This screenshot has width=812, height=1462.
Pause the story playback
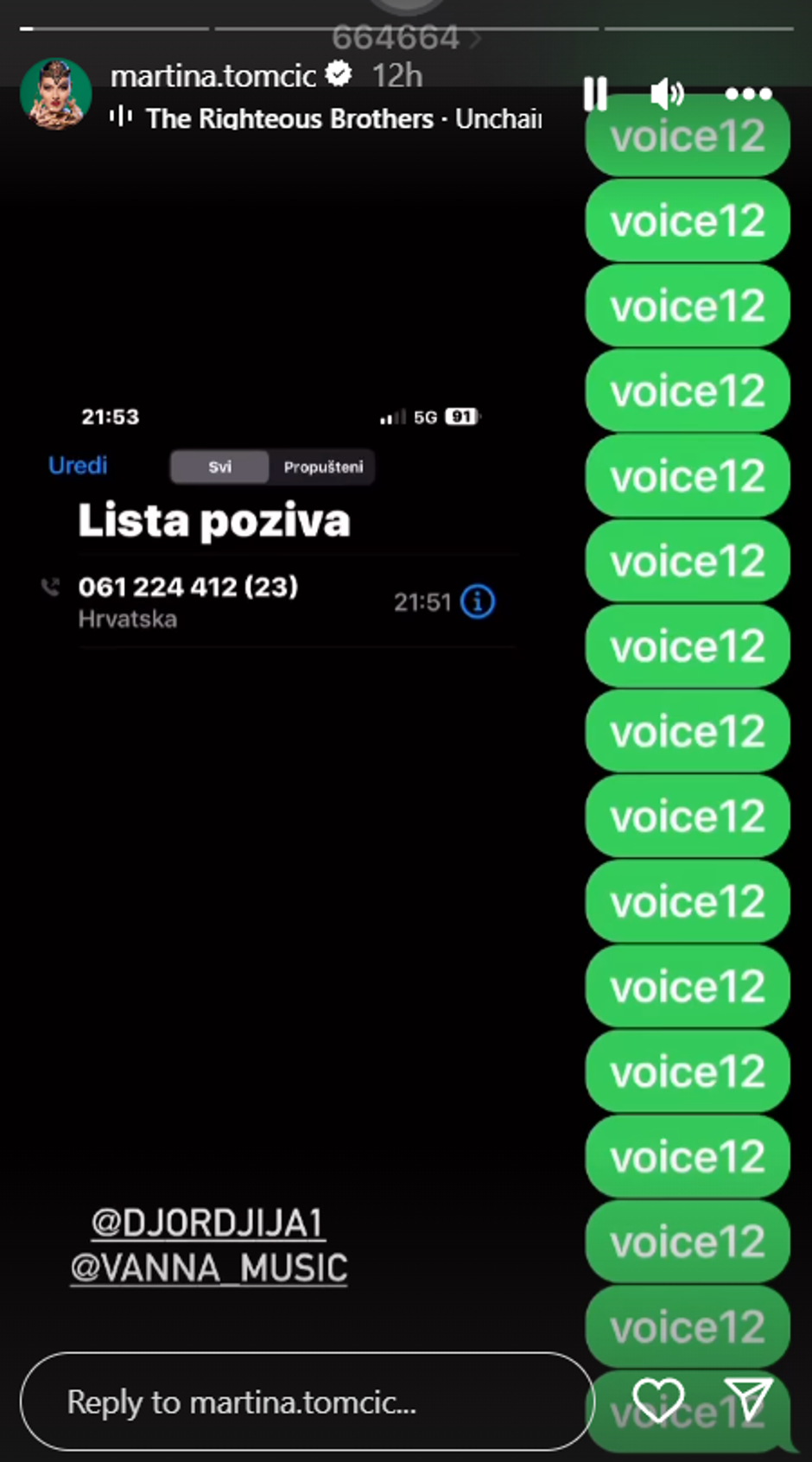pyautogui.click(x=595, y=93)
